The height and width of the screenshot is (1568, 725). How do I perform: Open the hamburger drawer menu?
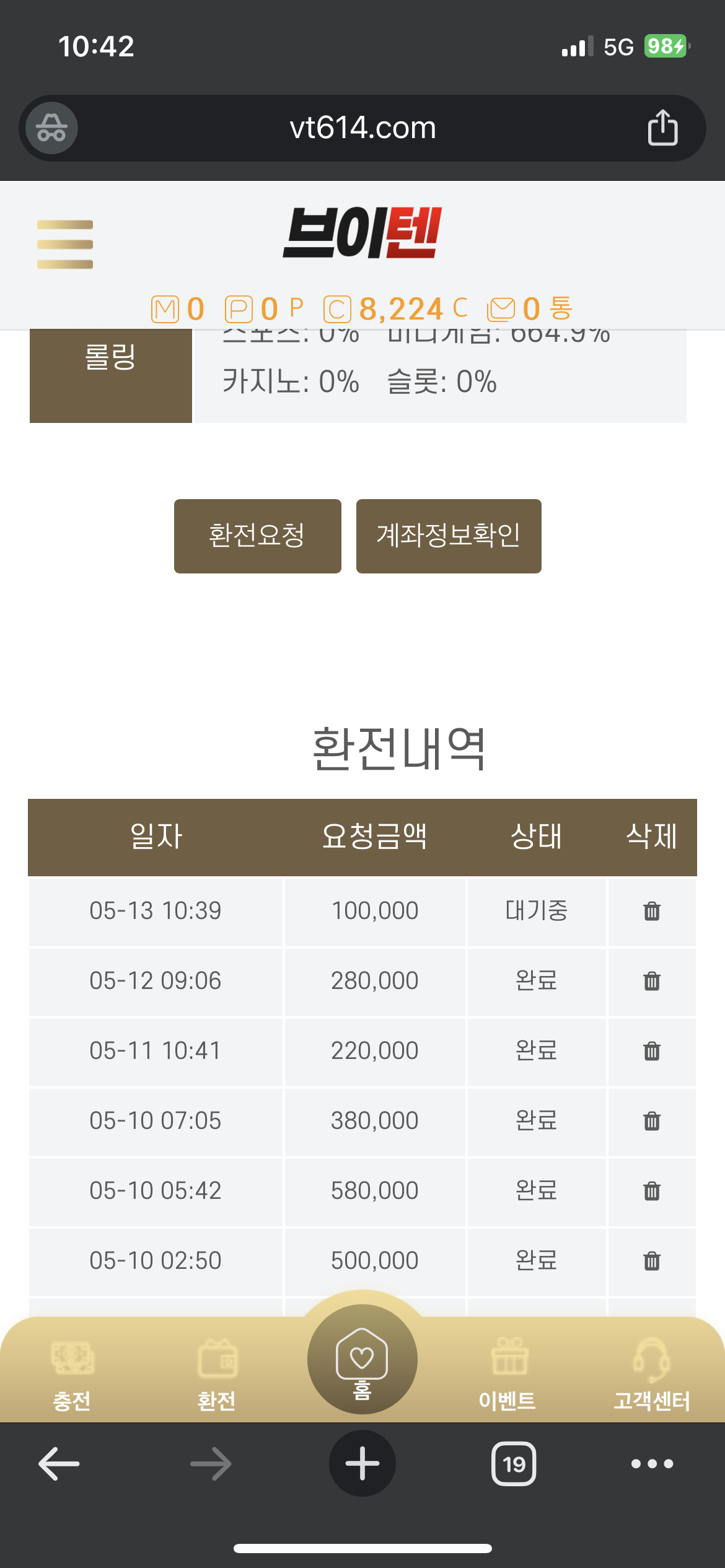[65, 245]
